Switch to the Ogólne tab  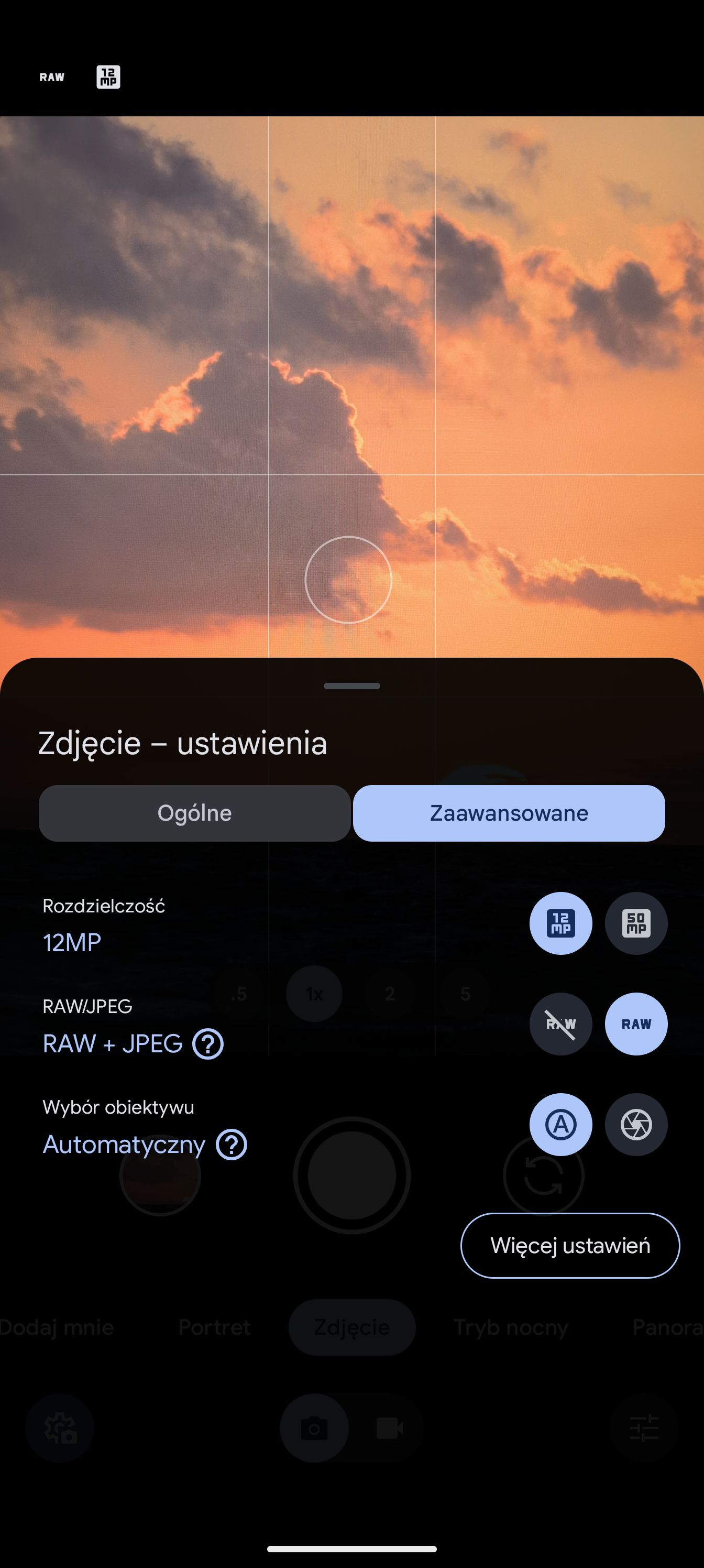(x=194, y=813)
